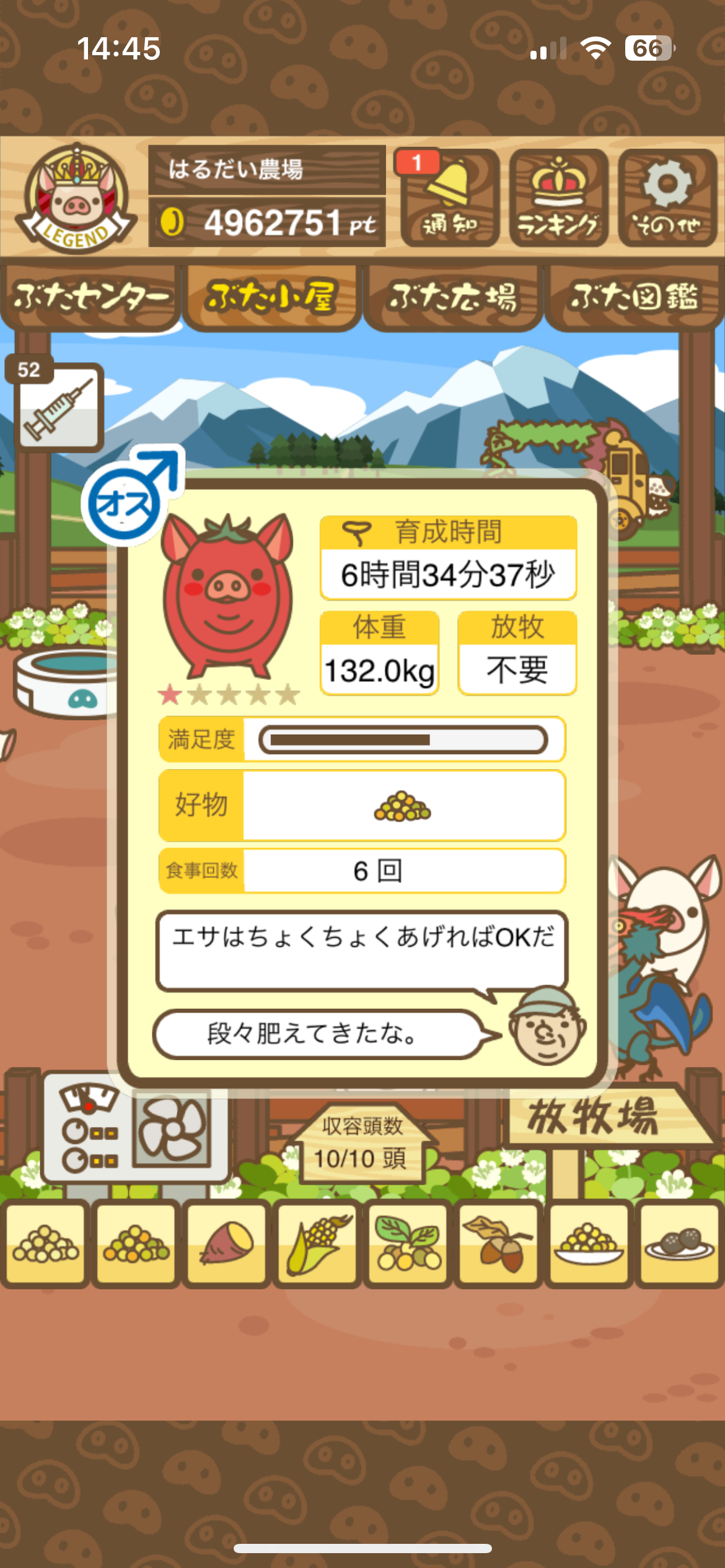Select the ぶた小屋 tab
725x1568 pixels.
pos(271,297)
